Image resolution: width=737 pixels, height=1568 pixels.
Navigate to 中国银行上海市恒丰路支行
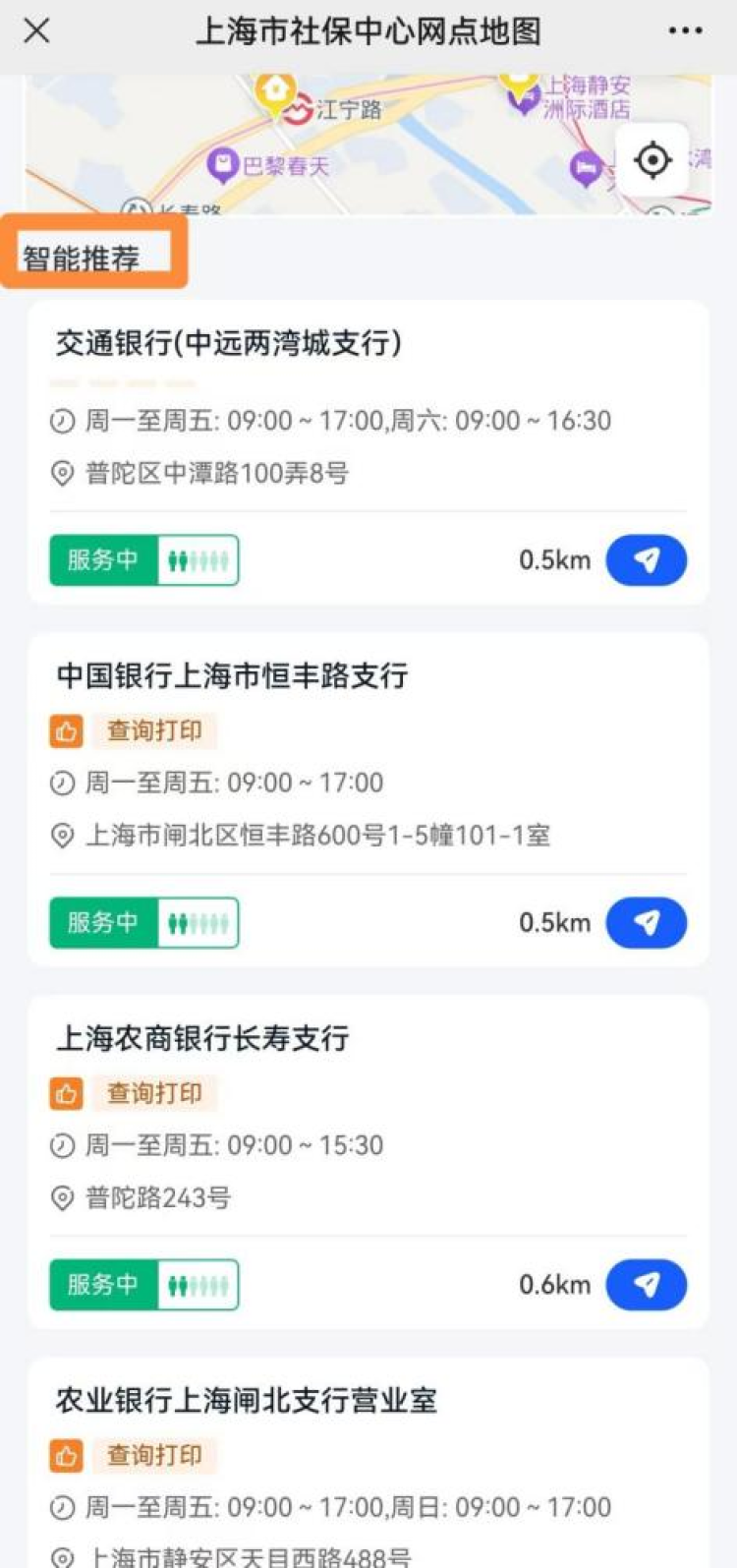coord(646,922)
